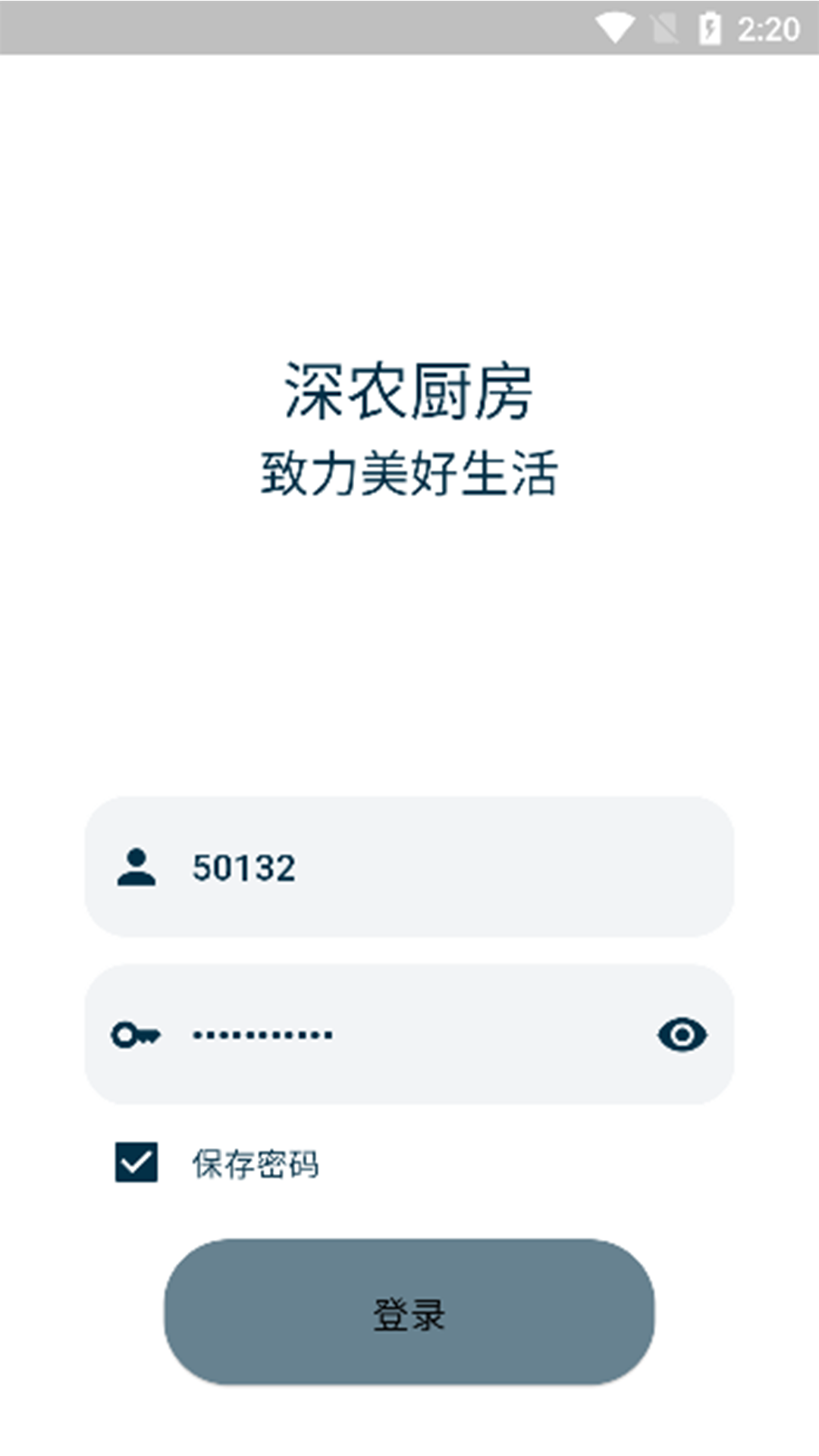Reveal the password with the eye icon
Viewport: 819px width, 1456px height.
pos(682,1034)
